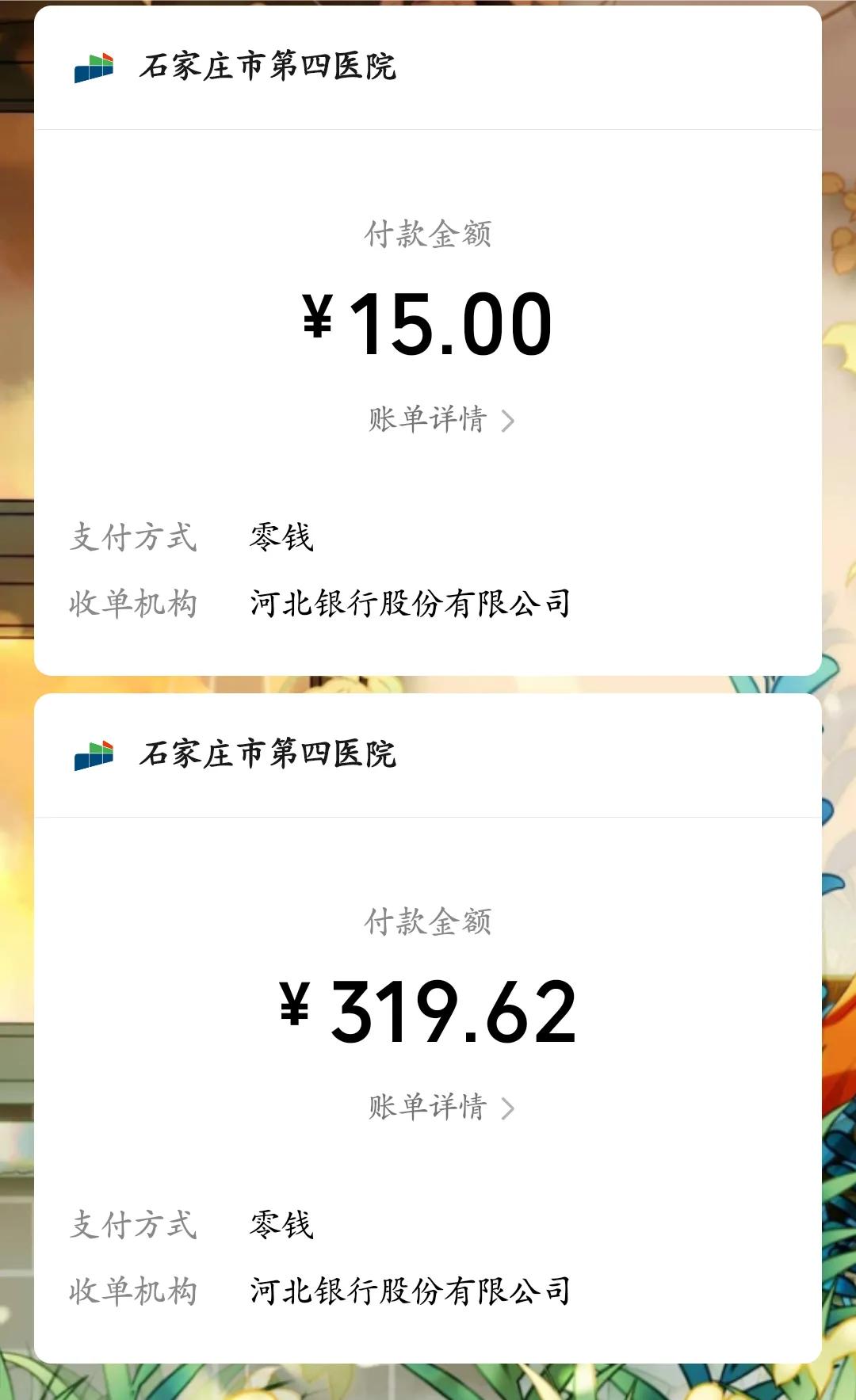This screenshot has height=1400, width=856.
Task: Click 石家庄市第四医院 title on the second card
Action: point(269,756)
